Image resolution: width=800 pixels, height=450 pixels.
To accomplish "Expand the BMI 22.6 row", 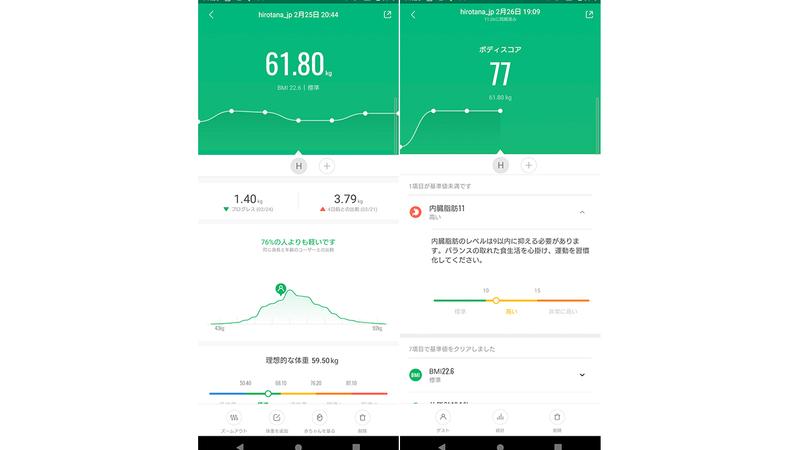I will pyautogui.click(x=582, y=374).
